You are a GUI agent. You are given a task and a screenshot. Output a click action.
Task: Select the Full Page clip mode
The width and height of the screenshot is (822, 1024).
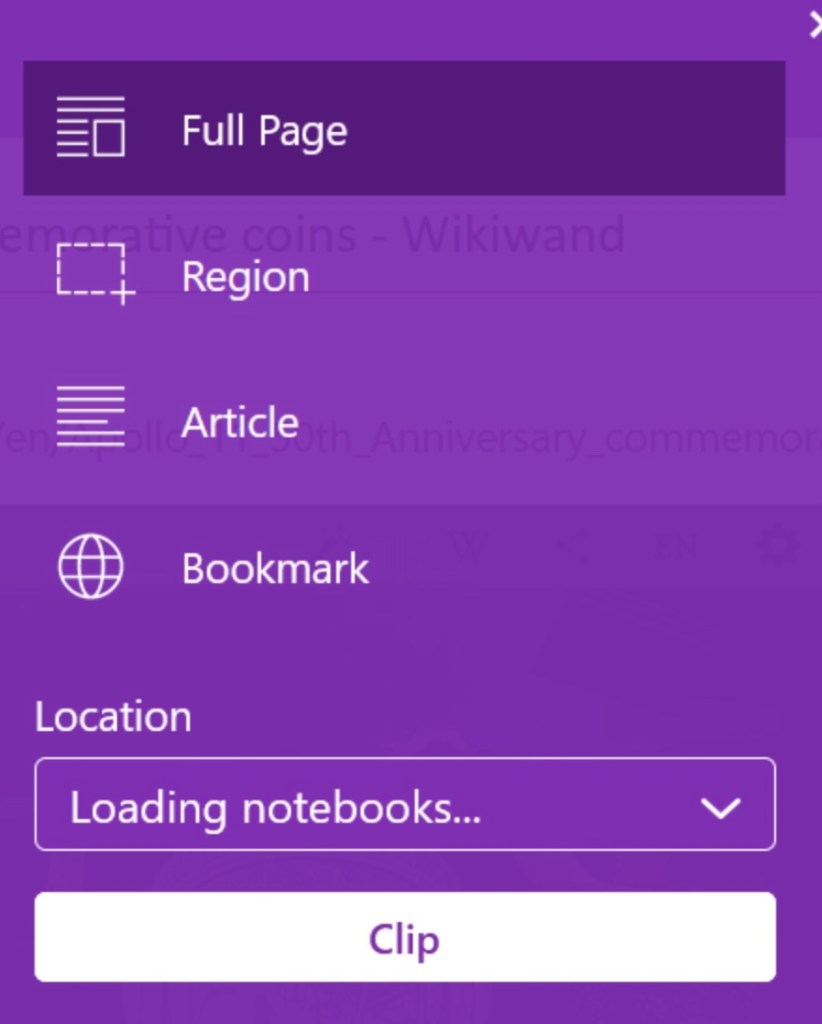click(x=403, y=128)
